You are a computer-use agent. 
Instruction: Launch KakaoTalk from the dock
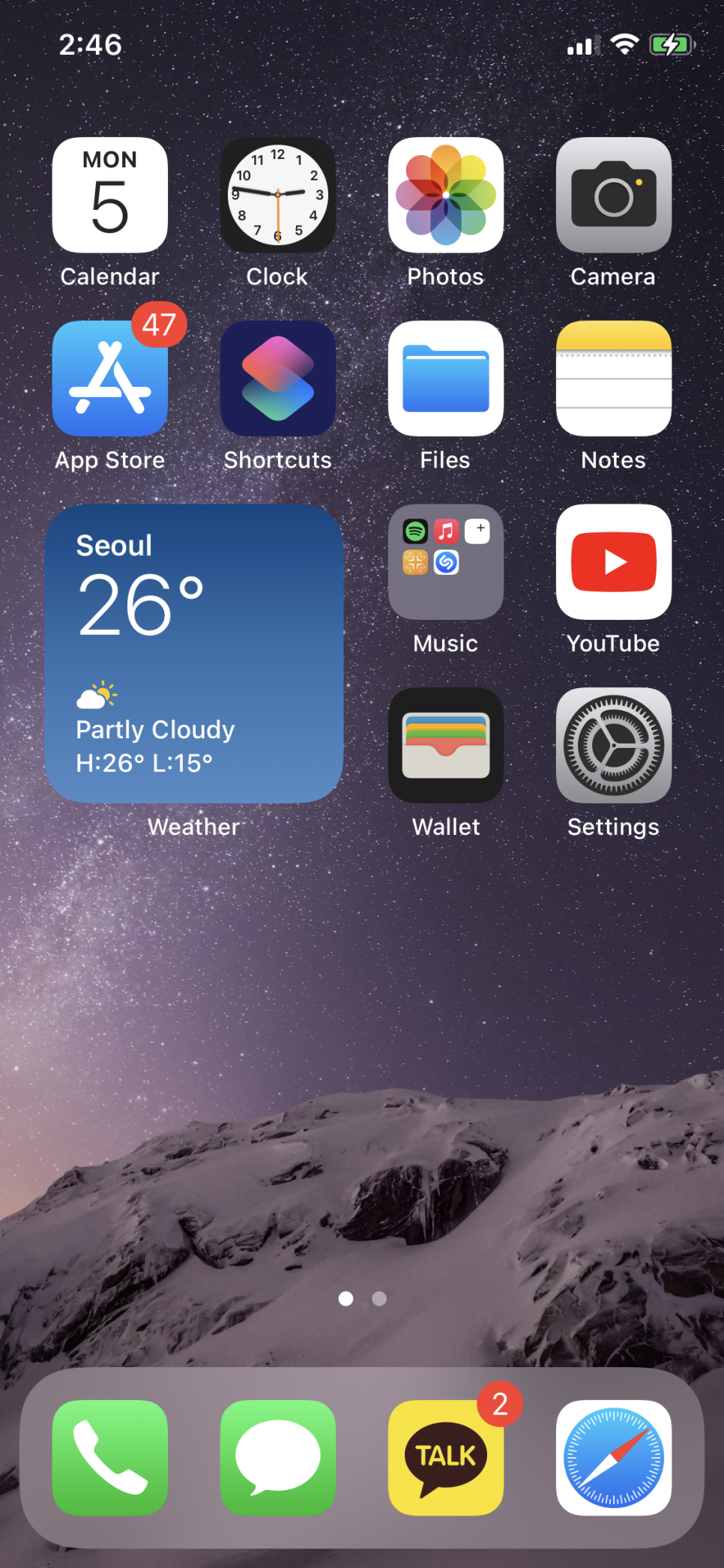(446, 1458)
